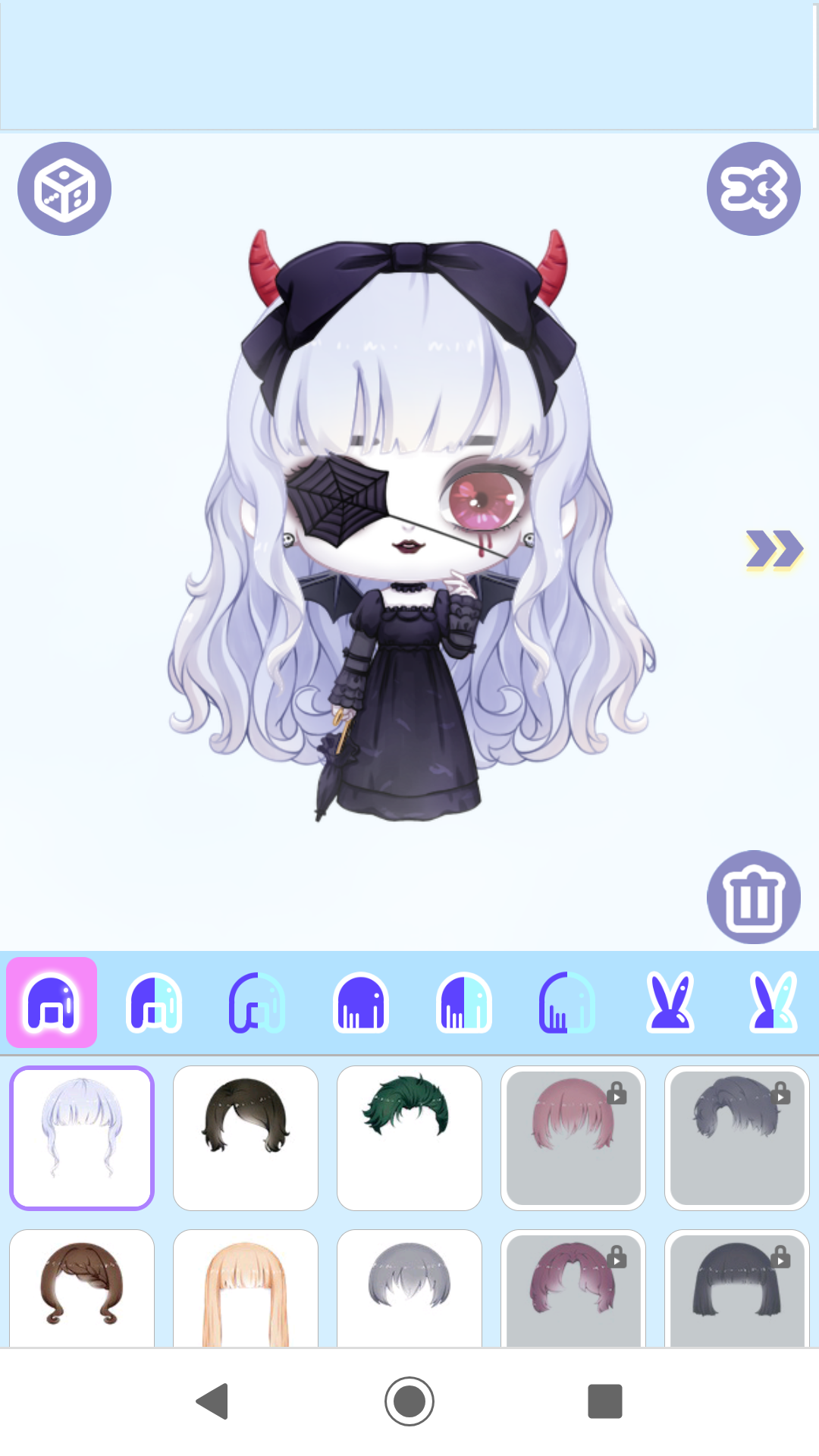The image size is (819, 1456).
Task: Open the purple bunny ears tab
Action: point(670,1003)
